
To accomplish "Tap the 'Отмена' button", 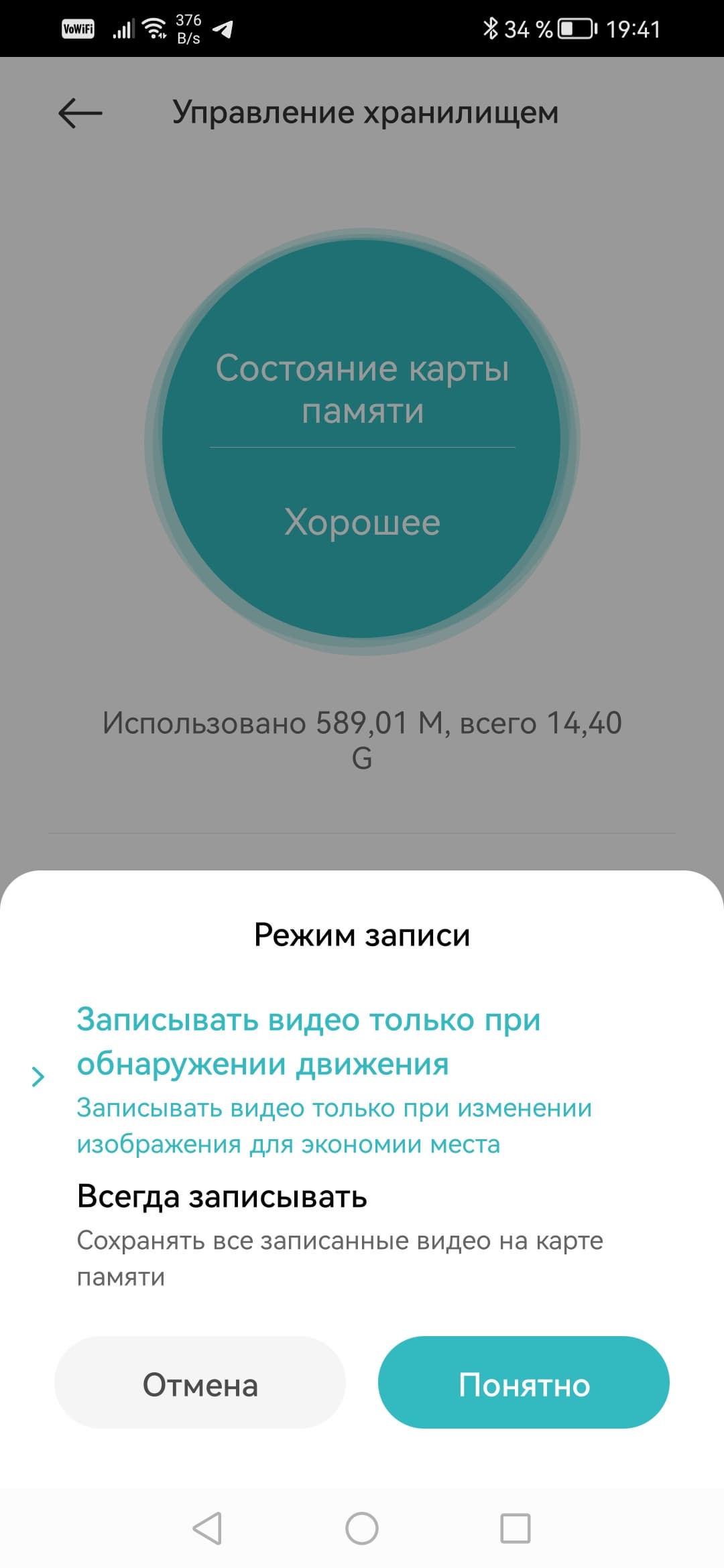I will click(x=200, y=1384).
